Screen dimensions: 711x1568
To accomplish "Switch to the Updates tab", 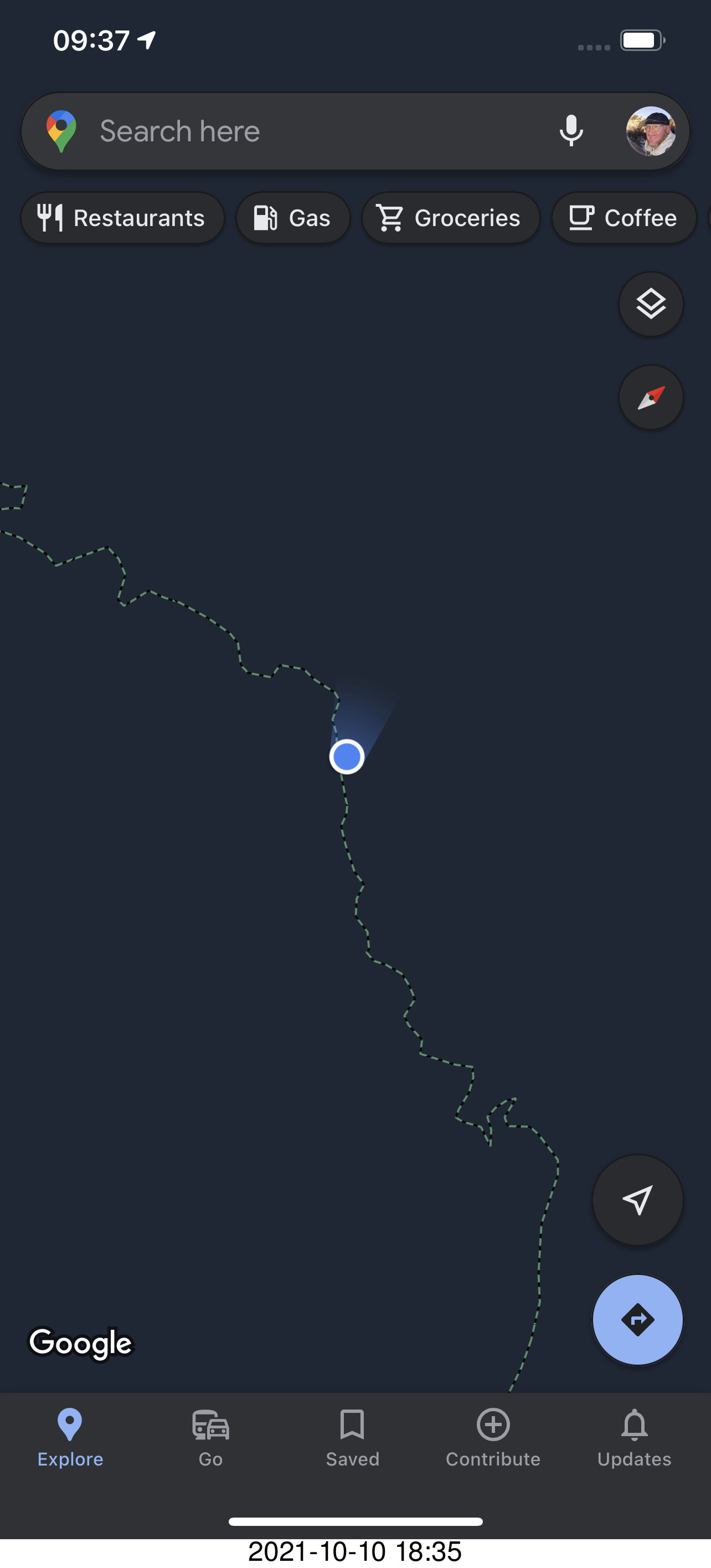I will coord(634,1438).
